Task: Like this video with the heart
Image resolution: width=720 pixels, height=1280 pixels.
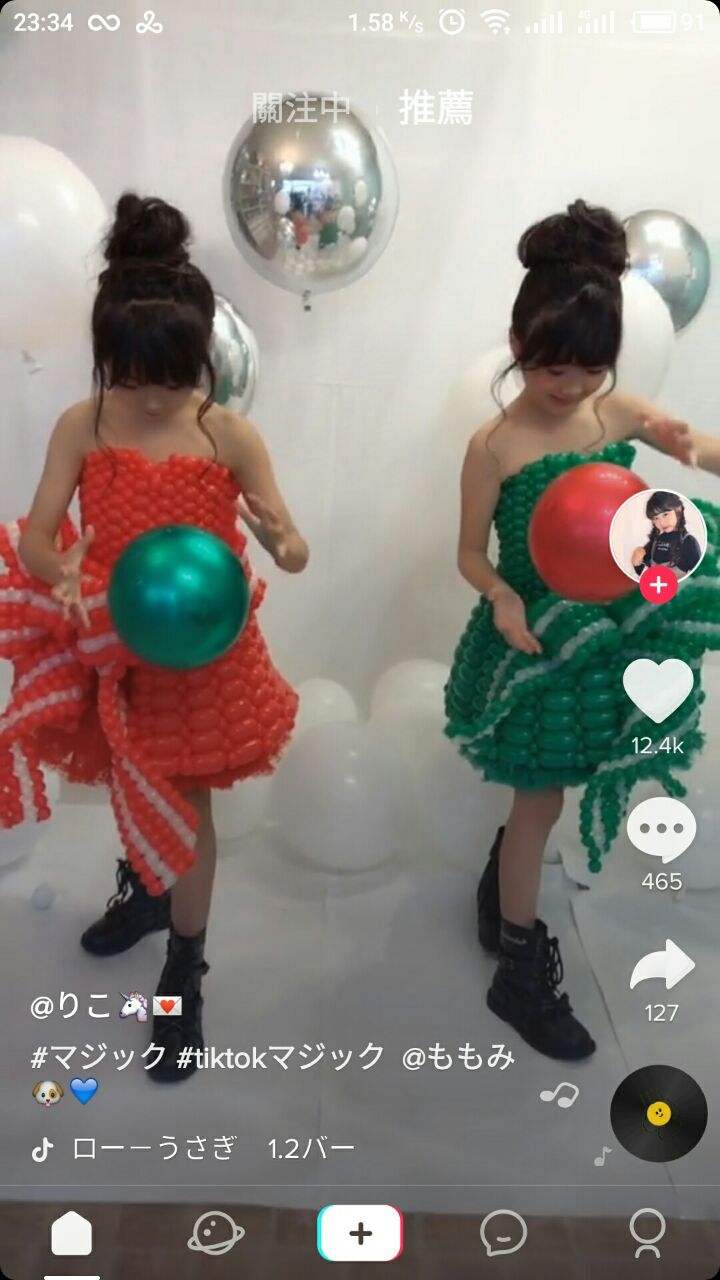Action: (658, 690)
